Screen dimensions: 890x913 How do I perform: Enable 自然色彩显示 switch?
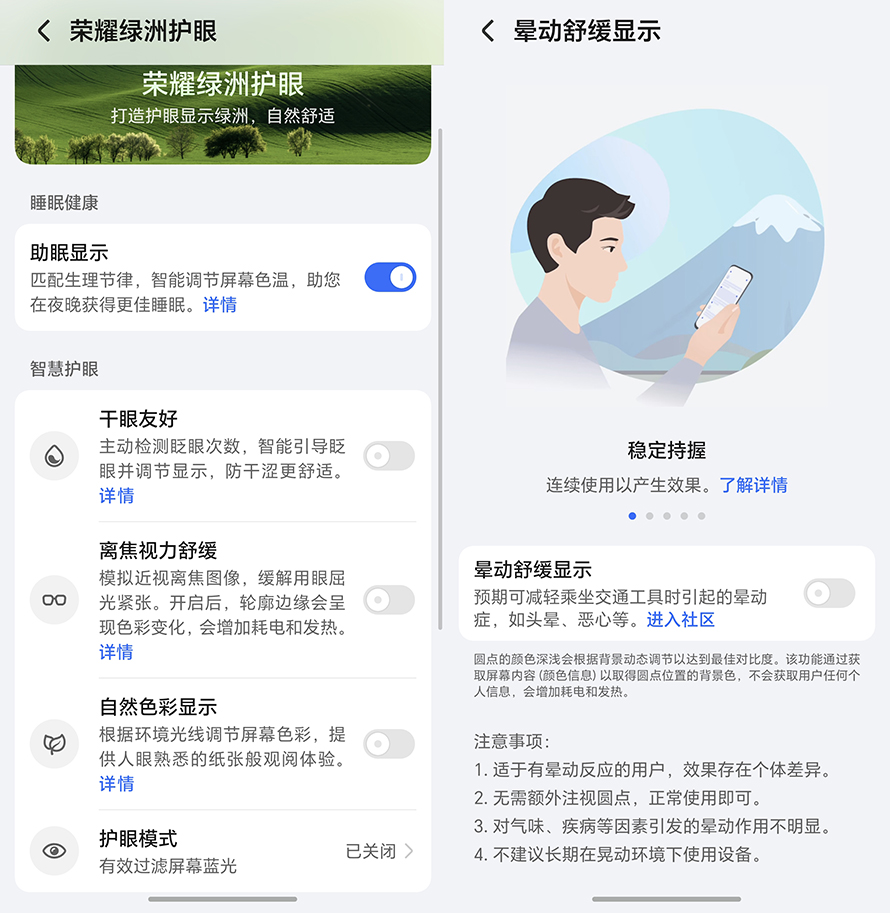click(388, 744)
